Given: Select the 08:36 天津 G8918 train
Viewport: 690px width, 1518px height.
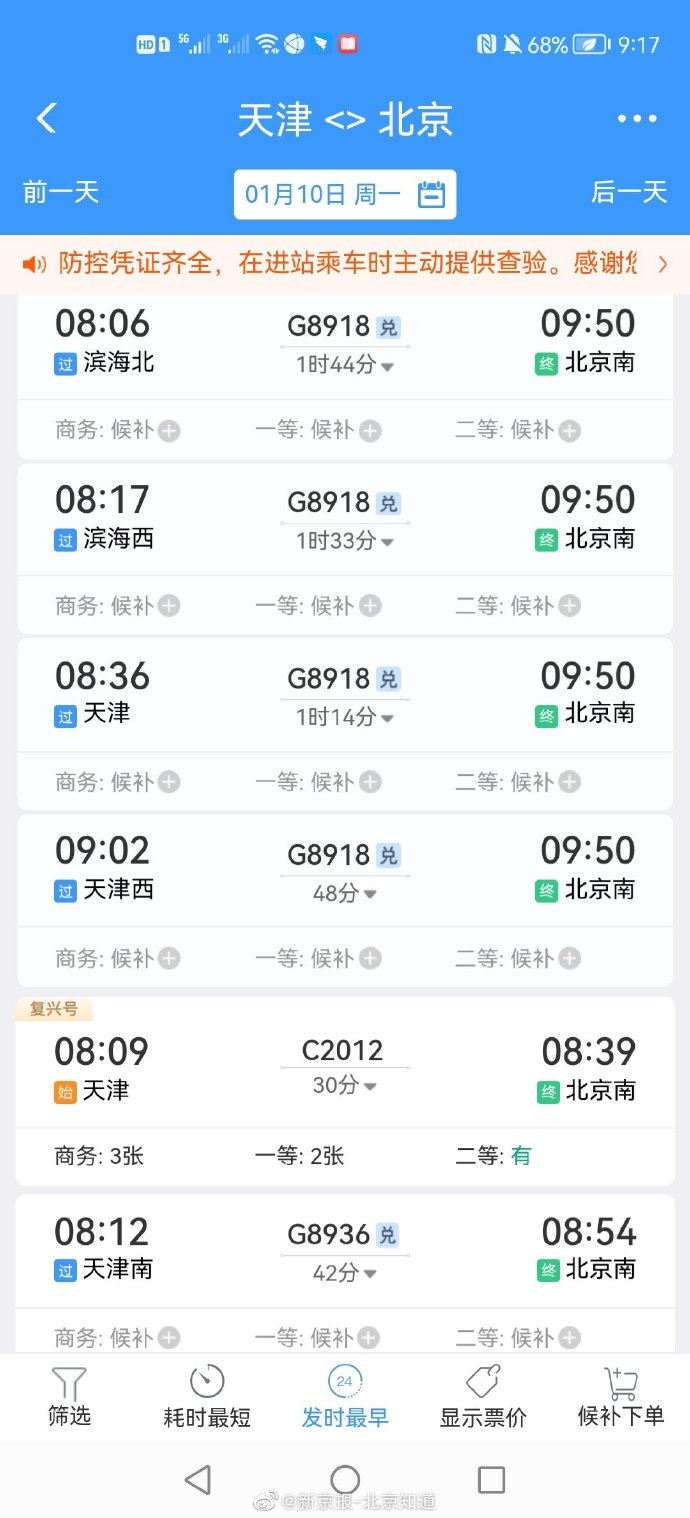Looking at the screenshot, I should (x=344, y=695).
